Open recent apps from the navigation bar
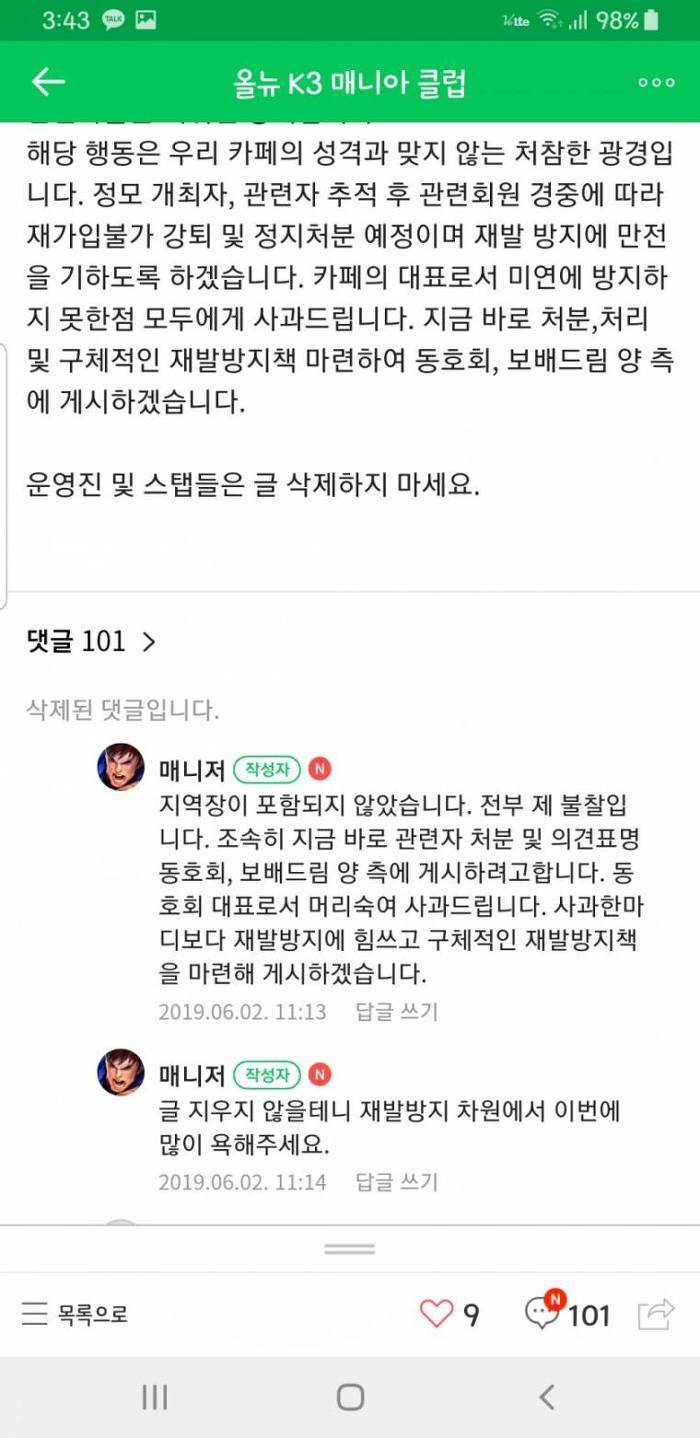The width and height of the screenshot is (700, 1438). (x=154, y=1397)
